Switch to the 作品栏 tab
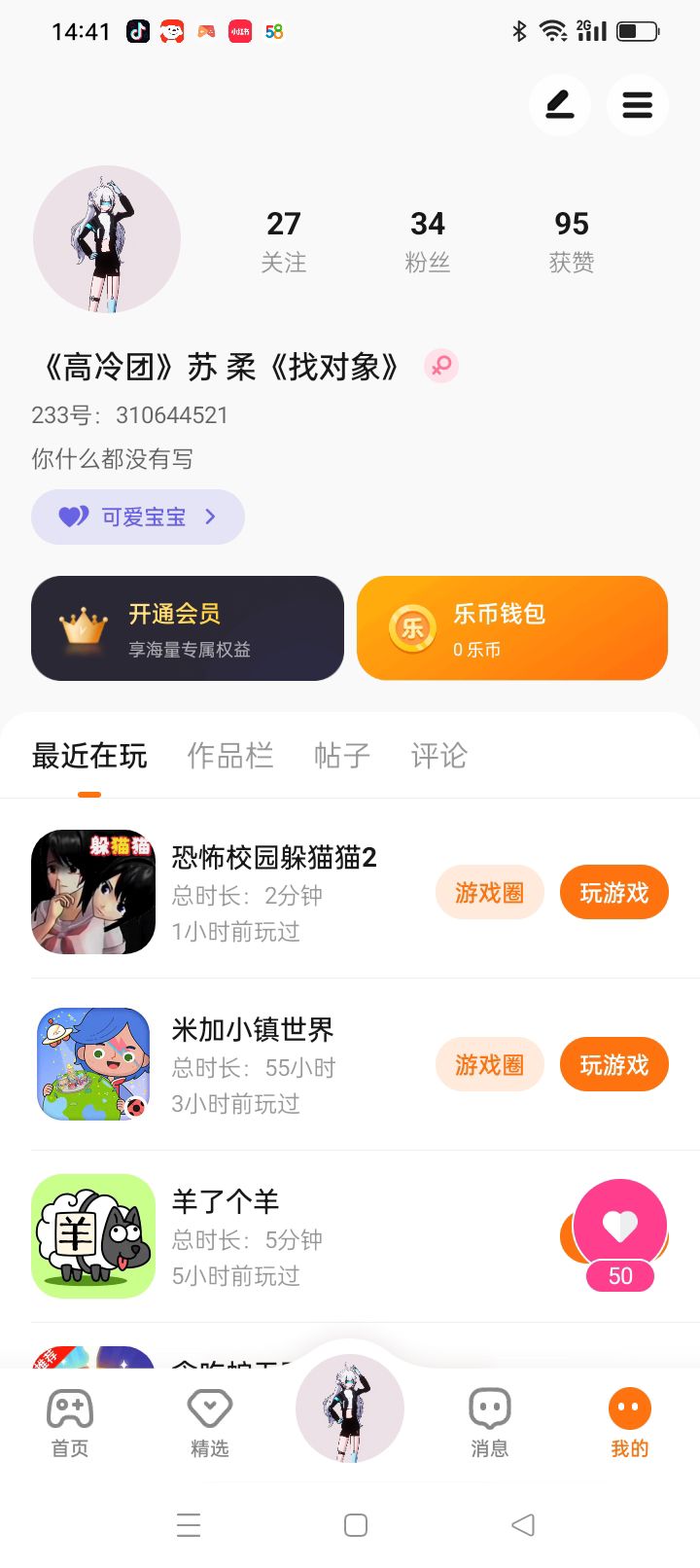700x1568 pixels. pyautogui.click(x=230, y=756)
